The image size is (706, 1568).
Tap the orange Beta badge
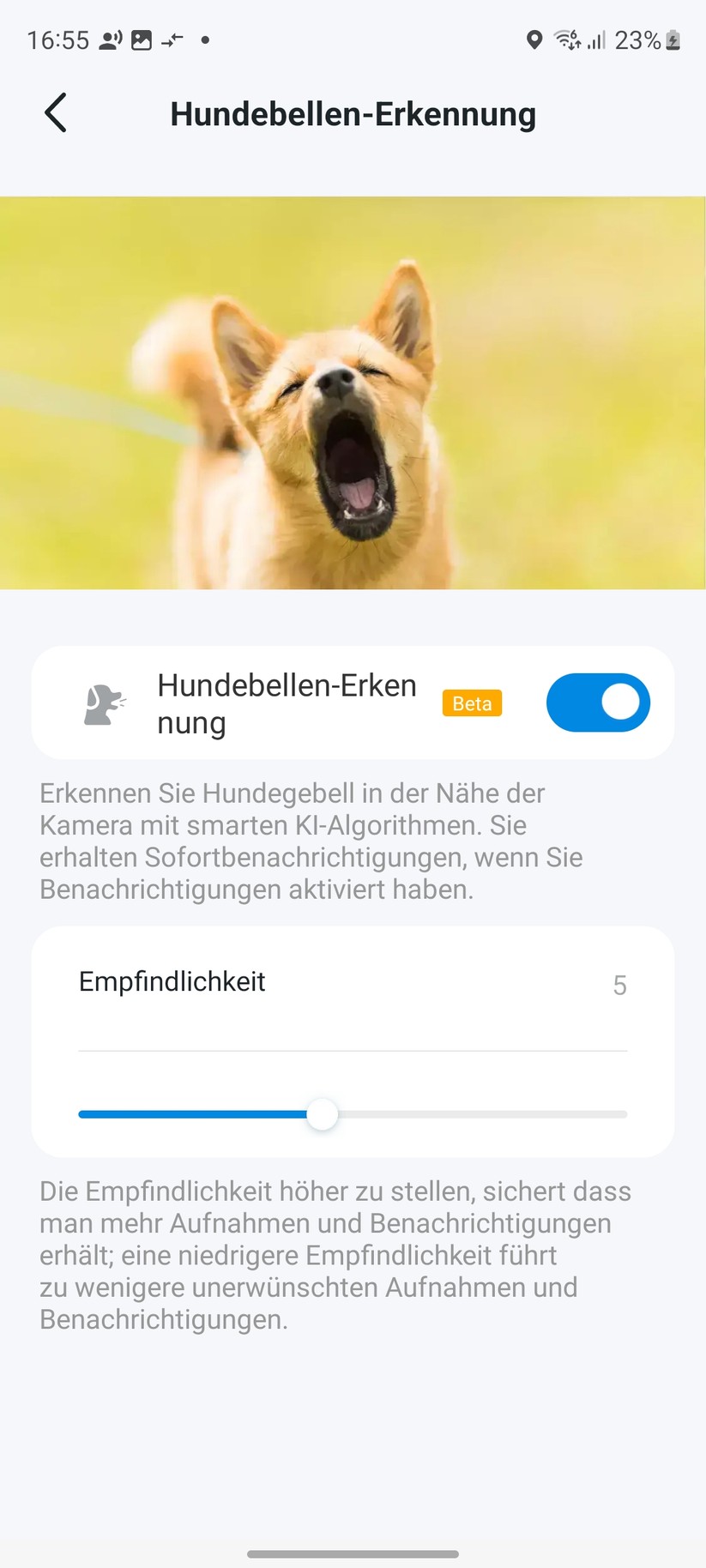tap(472, 703)
